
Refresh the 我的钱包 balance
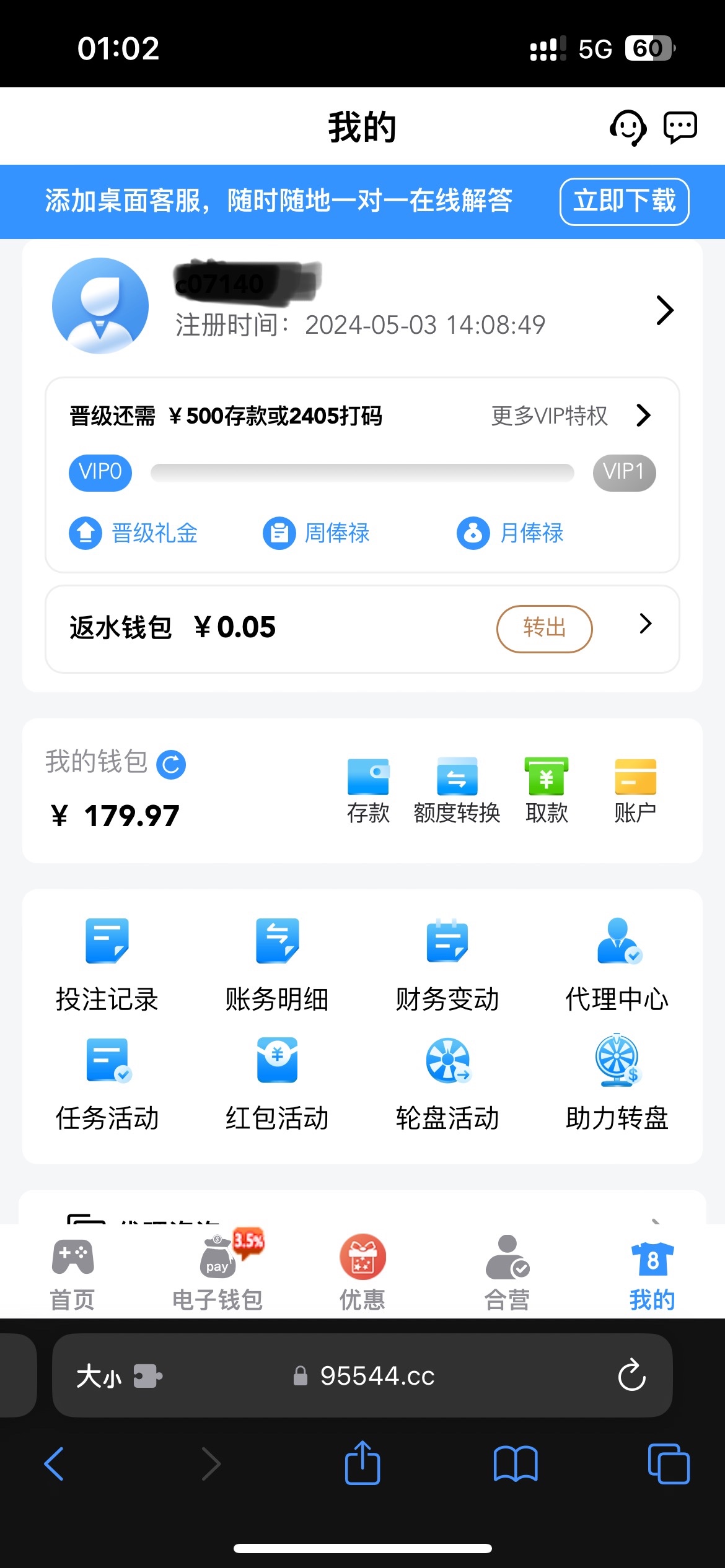pos(171,764)
